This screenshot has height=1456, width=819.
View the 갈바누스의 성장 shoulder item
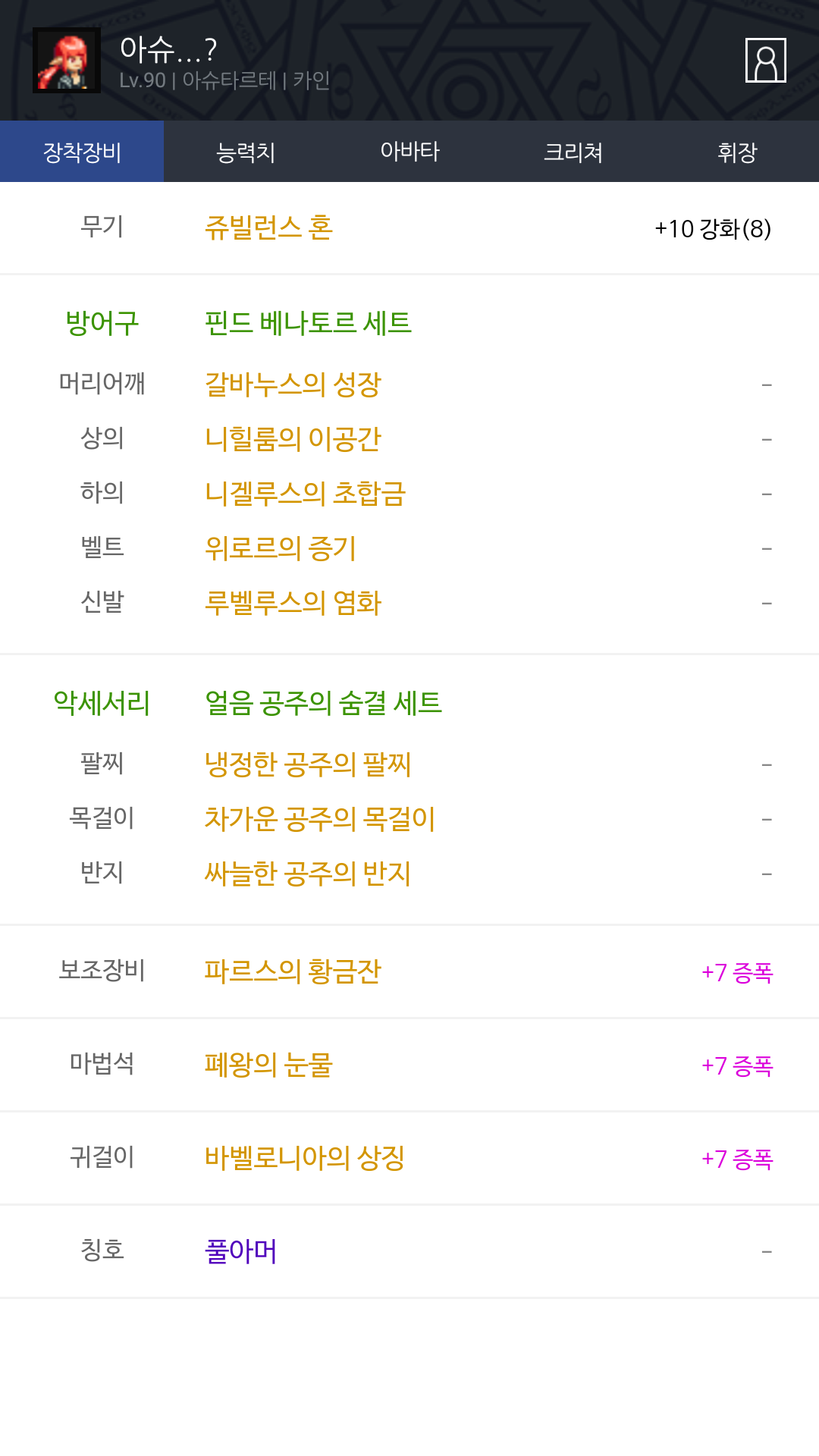293,384
